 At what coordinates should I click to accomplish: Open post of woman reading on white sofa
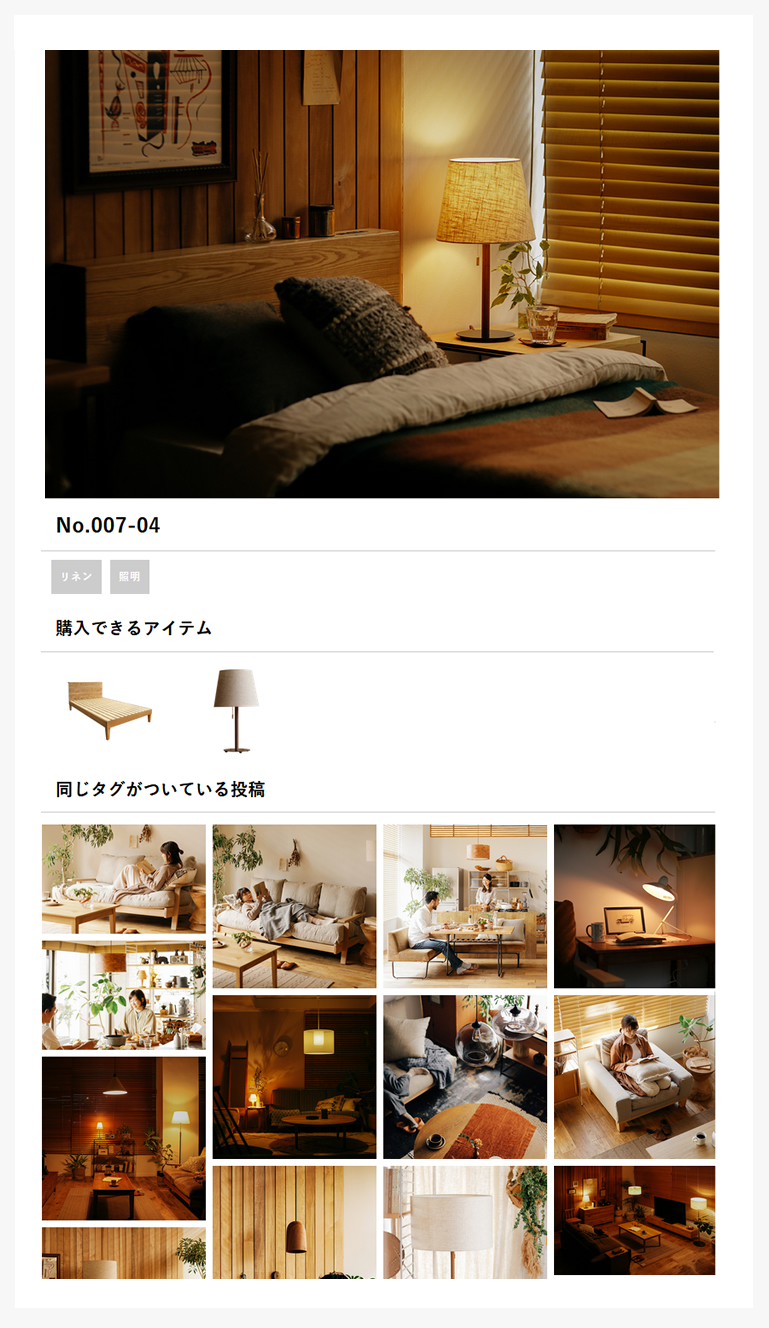[634, 1076]
